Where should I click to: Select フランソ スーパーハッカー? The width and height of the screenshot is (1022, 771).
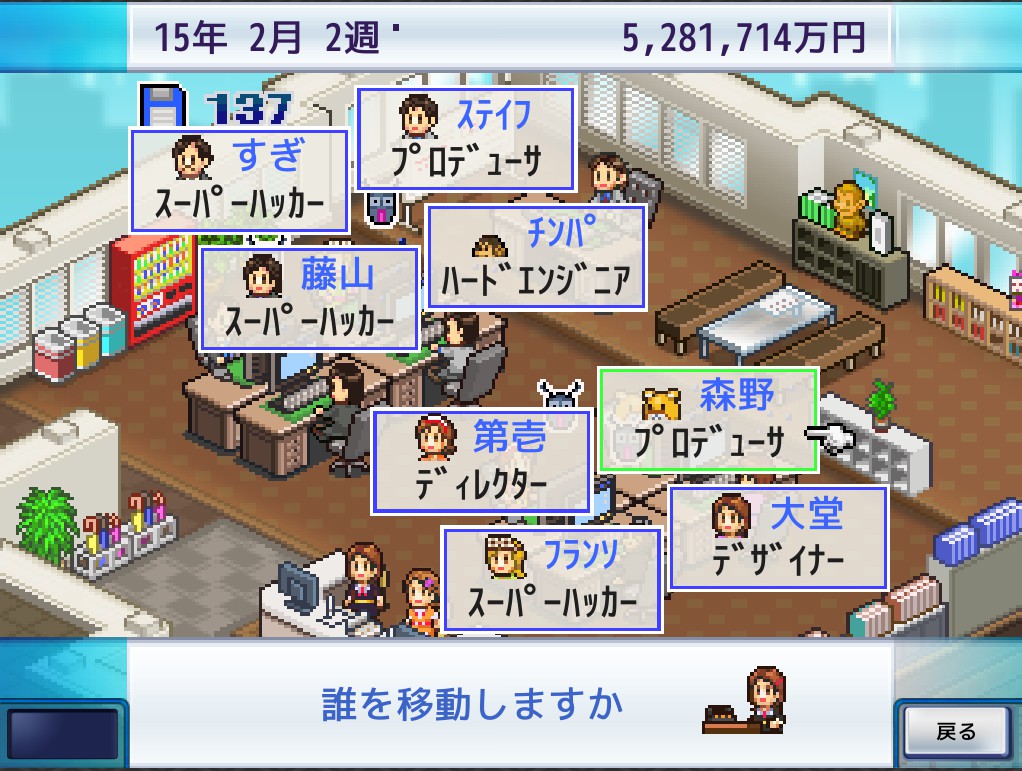[x=552, y=579]
